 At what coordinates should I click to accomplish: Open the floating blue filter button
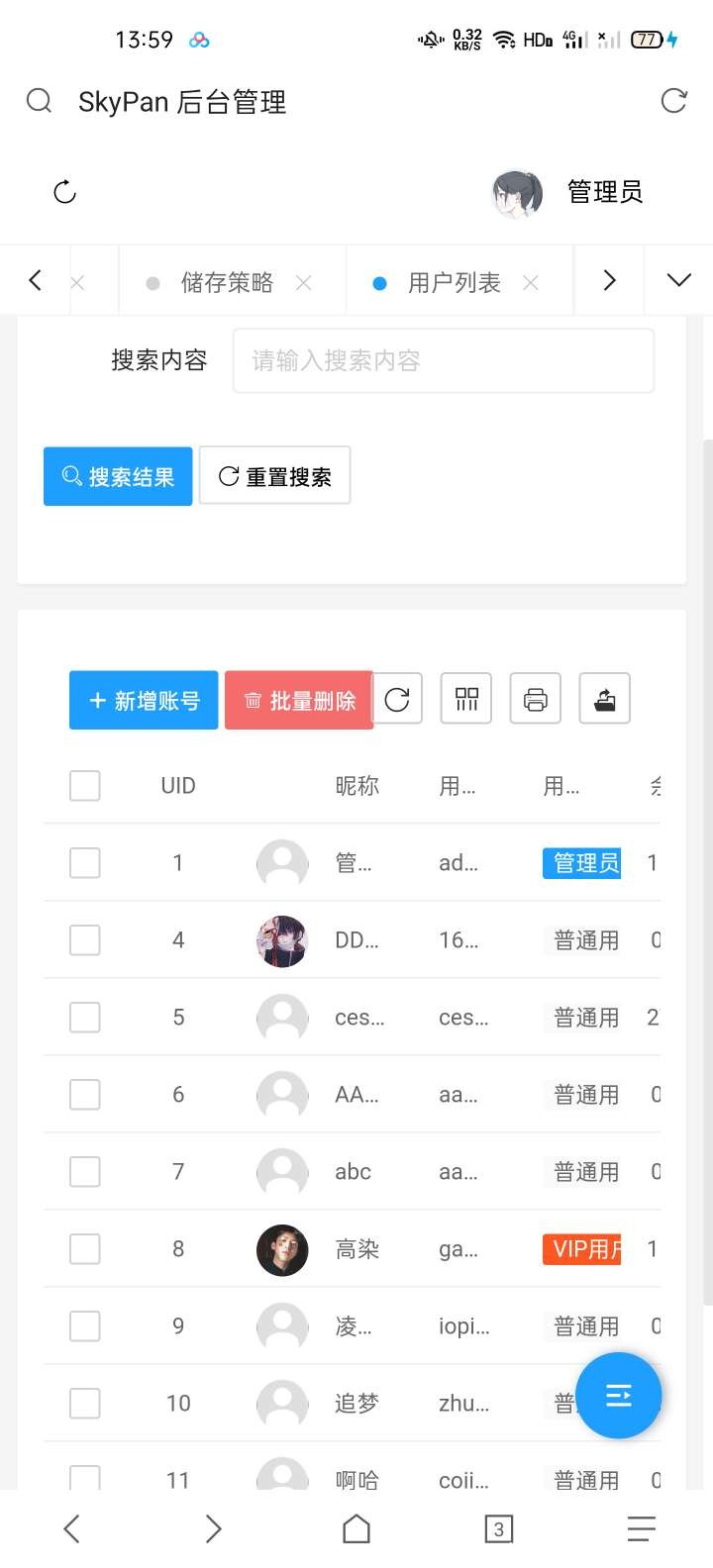[x=618, y=1396]
